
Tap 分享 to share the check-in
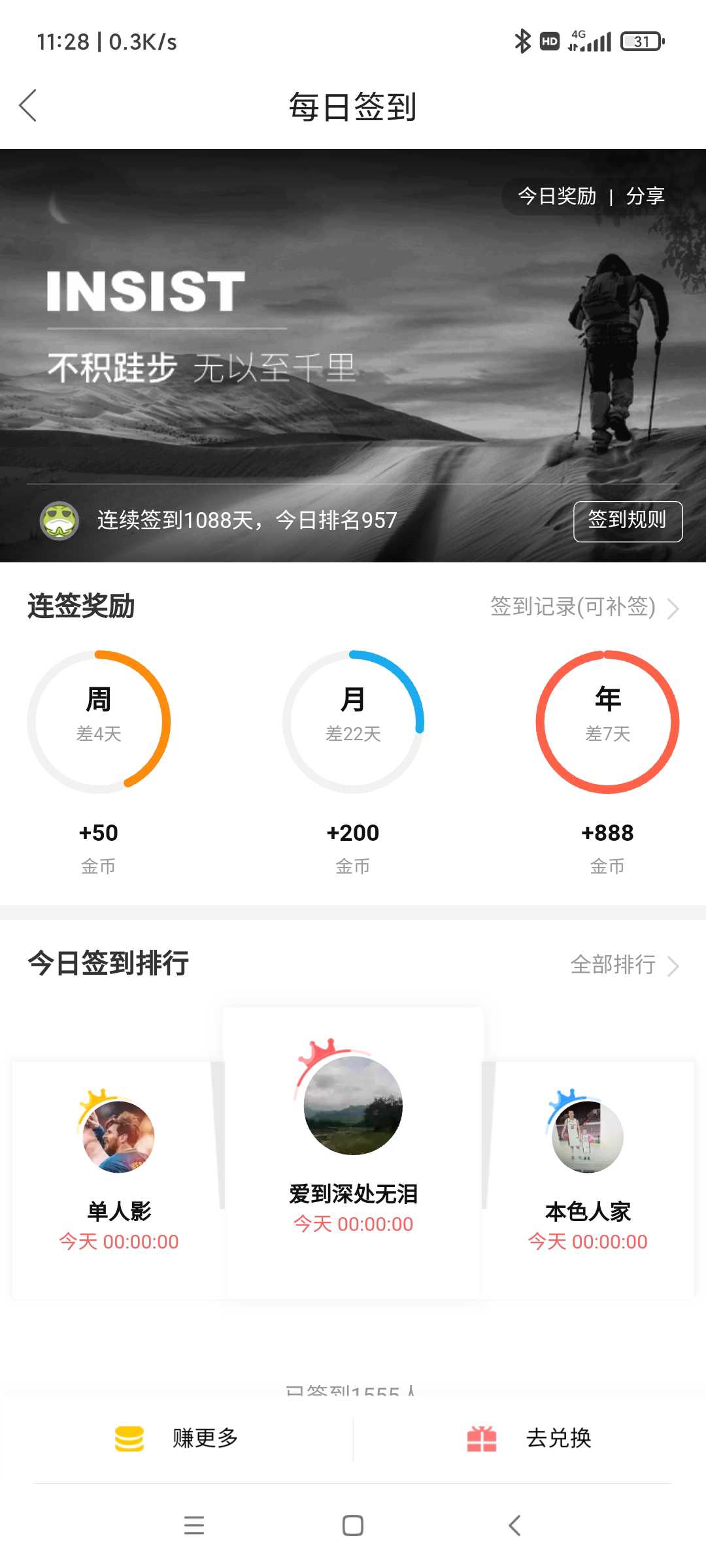click(645, 195)
